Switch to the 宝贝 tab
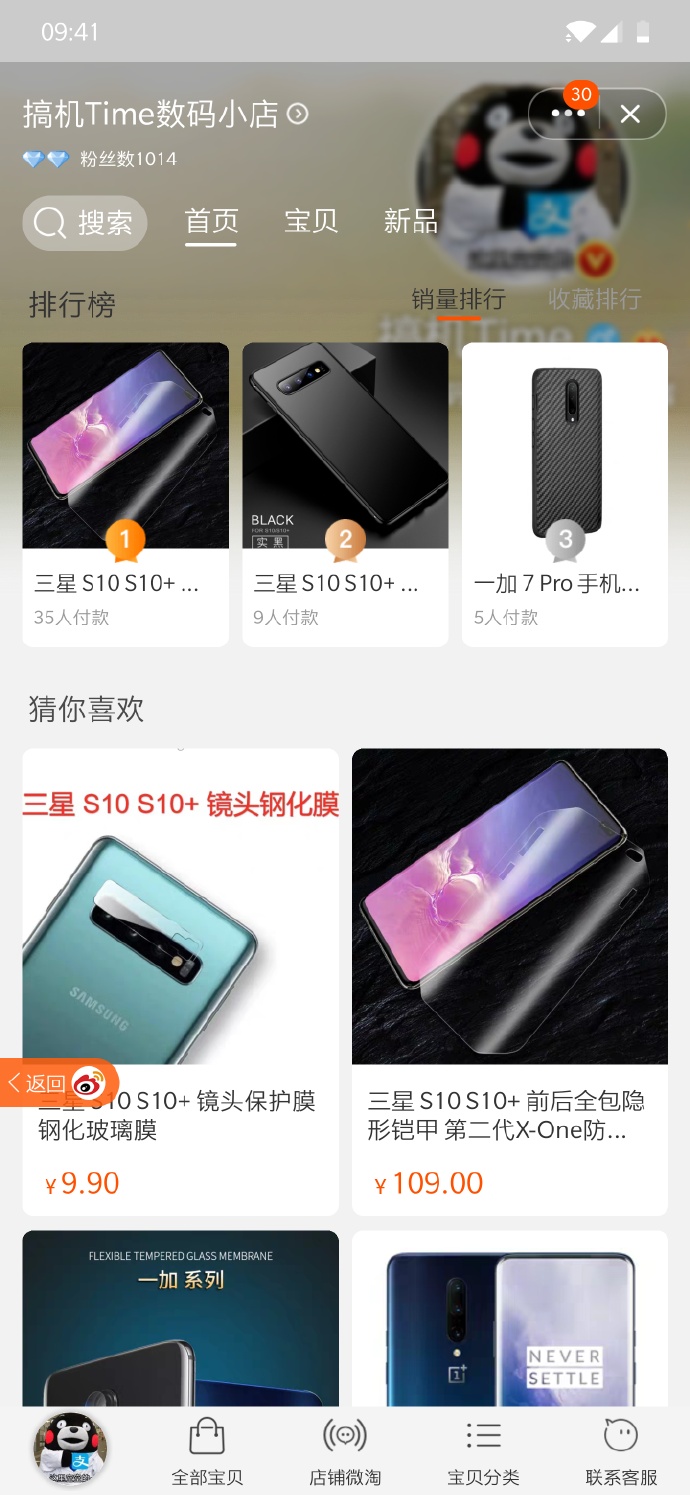This screenshot has width=690, height=1495. (x=311, y=221)
